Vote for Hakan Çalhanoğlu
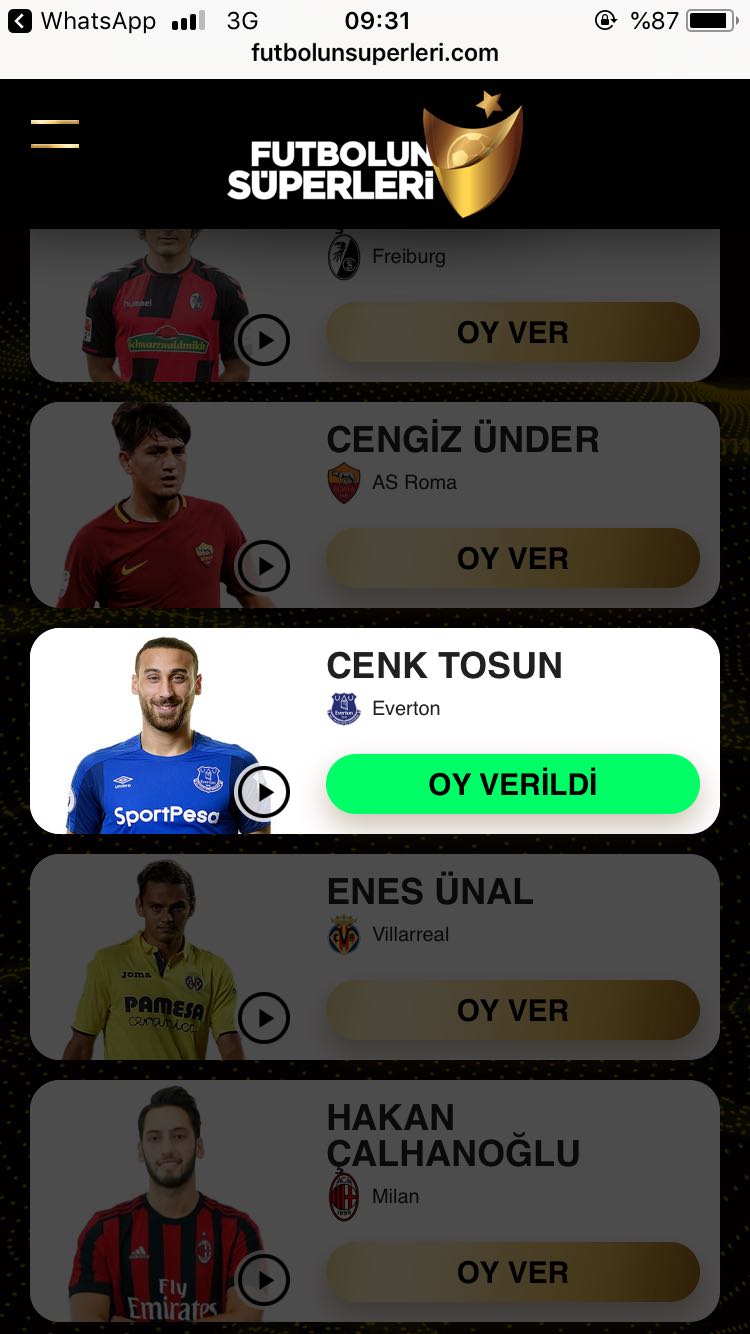Image resolution: width=750 pixels, height=1334 pixels. point(512,1272)
